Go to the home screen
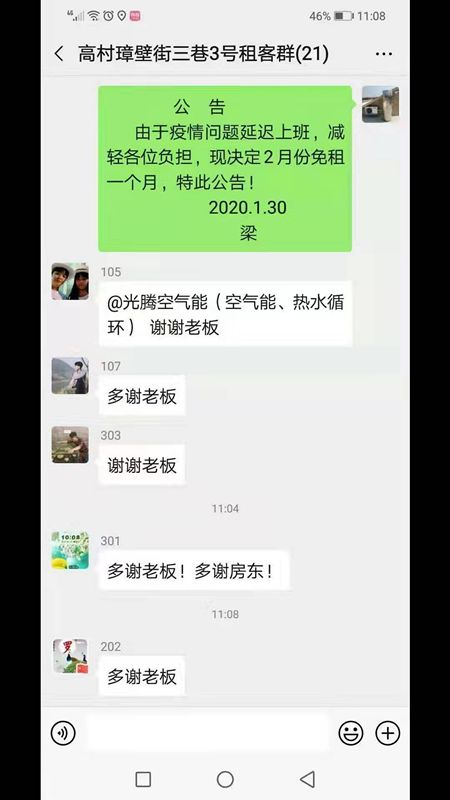The image size is (450, 800). 225,779
